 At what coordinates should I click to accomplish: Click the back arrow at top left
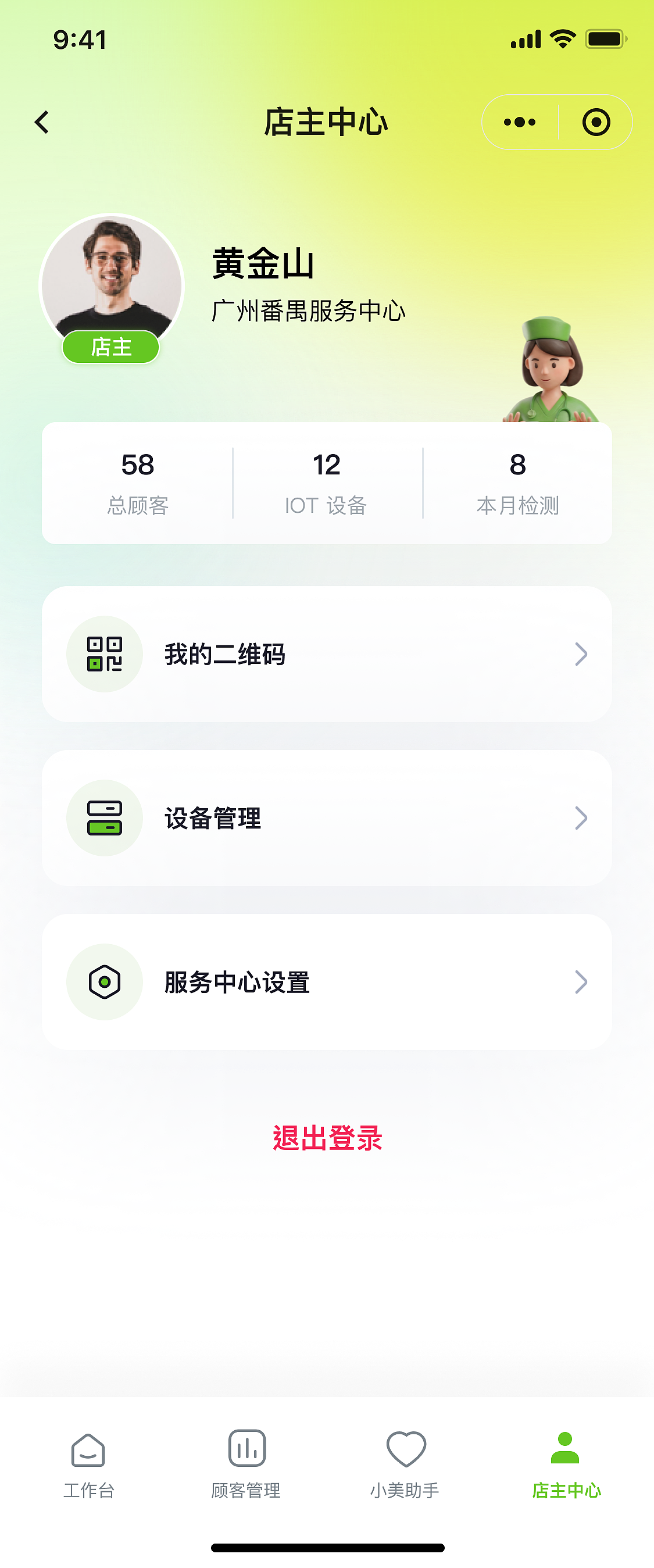pos(41,121)
